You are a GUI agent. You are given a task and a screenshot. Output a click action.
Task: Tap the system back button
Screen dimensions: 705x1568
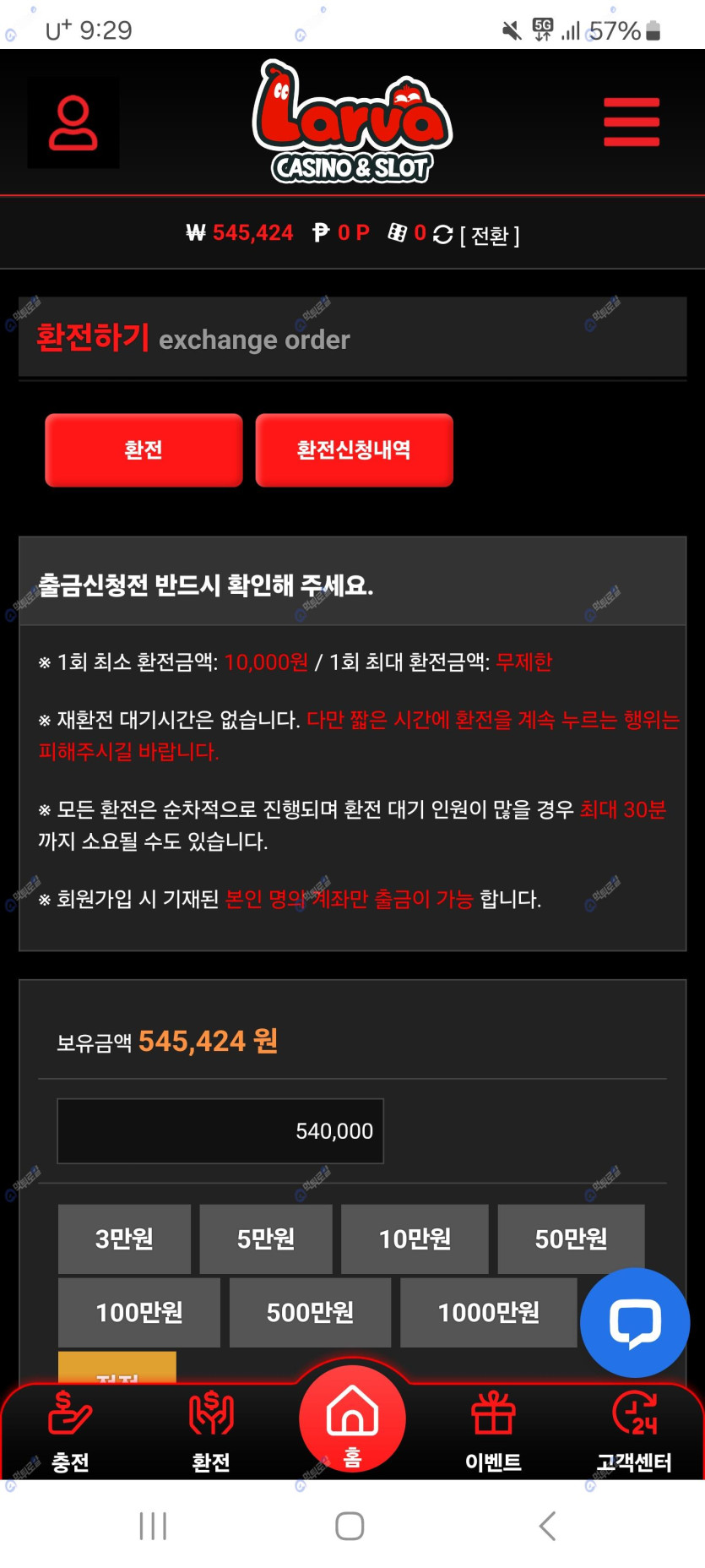(x=547, y=1526)
